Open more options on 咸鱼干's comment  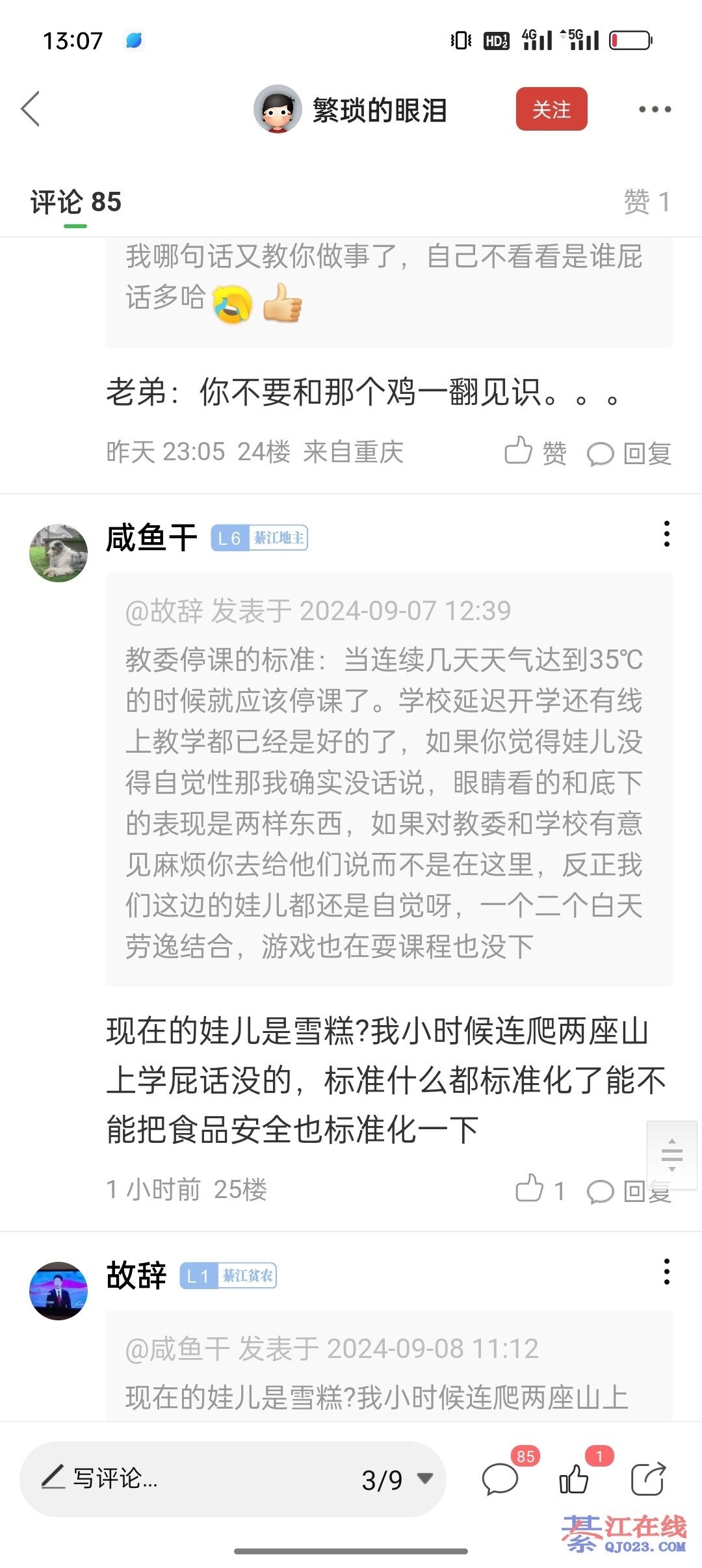tap(666, 534)
